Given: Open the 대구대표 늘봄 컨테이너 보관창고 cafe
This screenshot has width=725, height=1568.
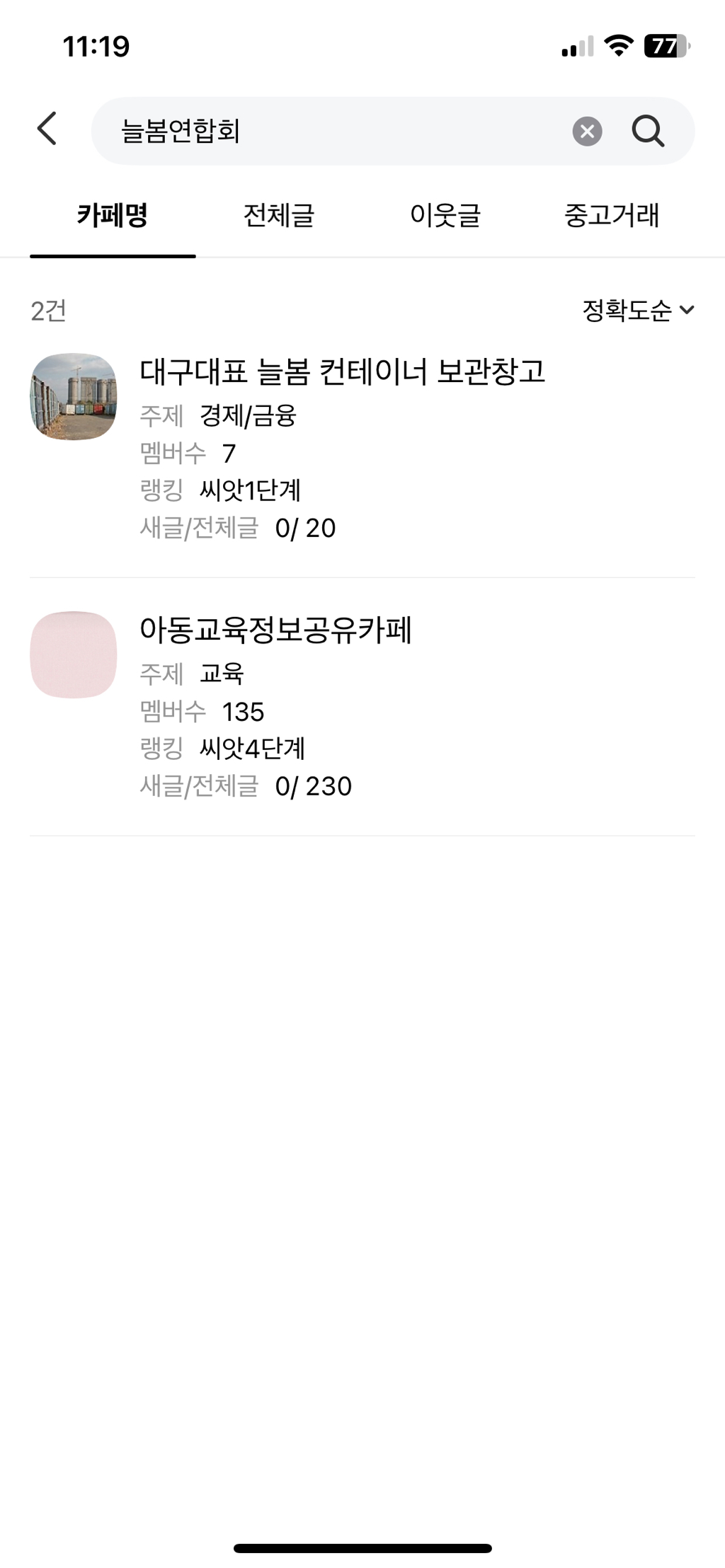Looking at the screenshot, I should 342,372.
